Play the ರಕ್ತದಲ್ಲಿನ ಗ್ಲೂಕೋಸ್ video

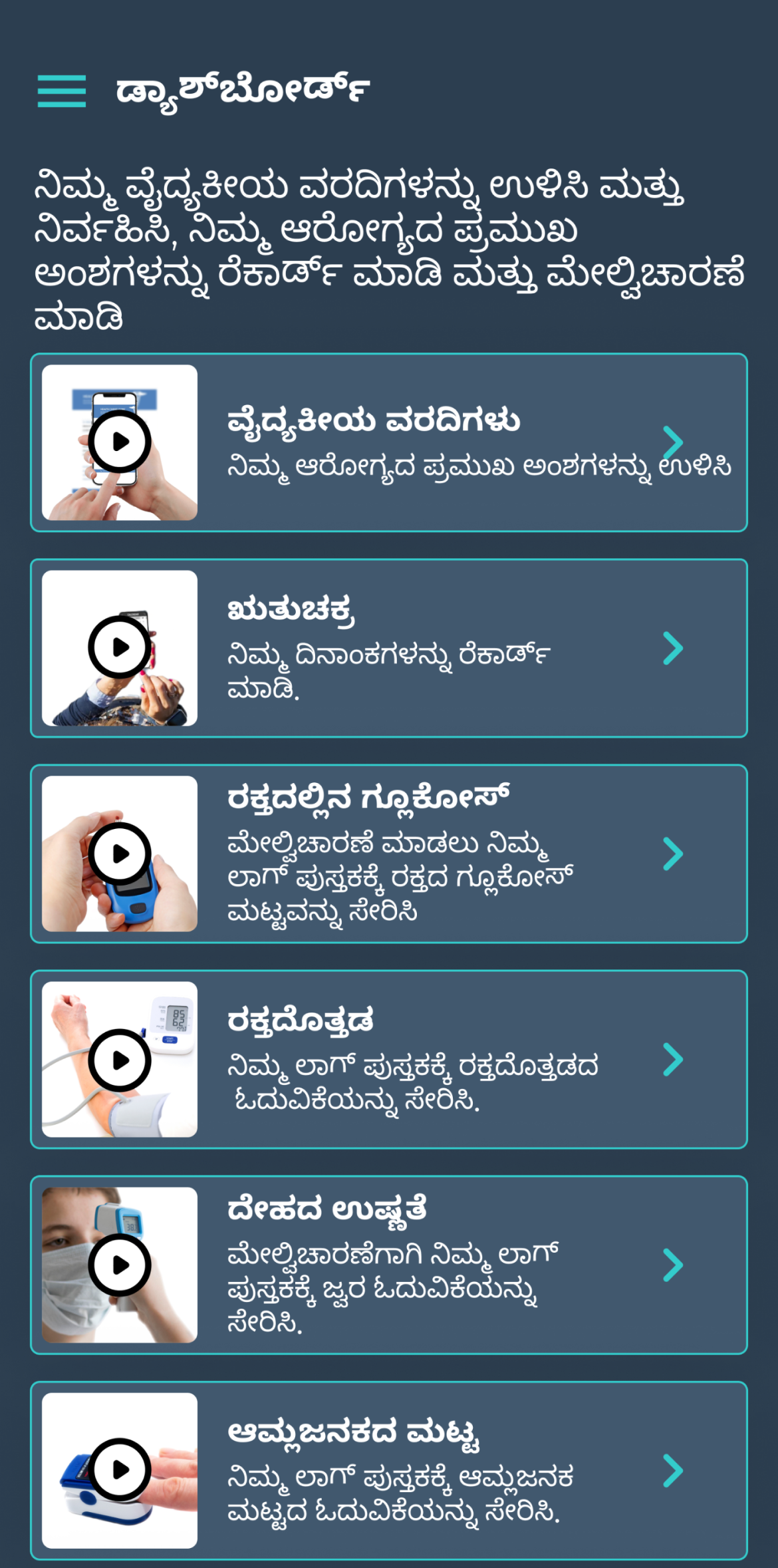coord(120,854)
